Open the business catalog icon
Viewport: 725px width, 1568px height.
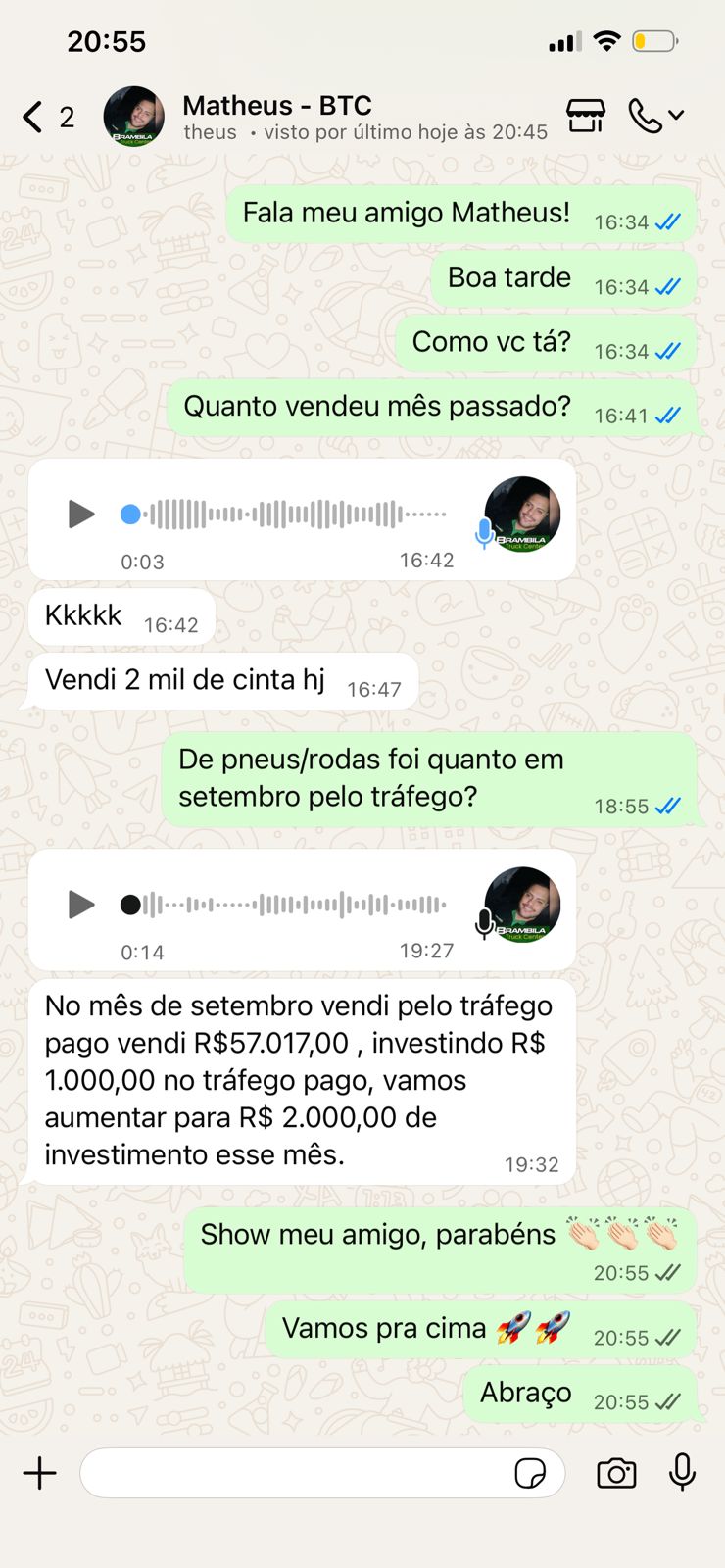[585, 115]
